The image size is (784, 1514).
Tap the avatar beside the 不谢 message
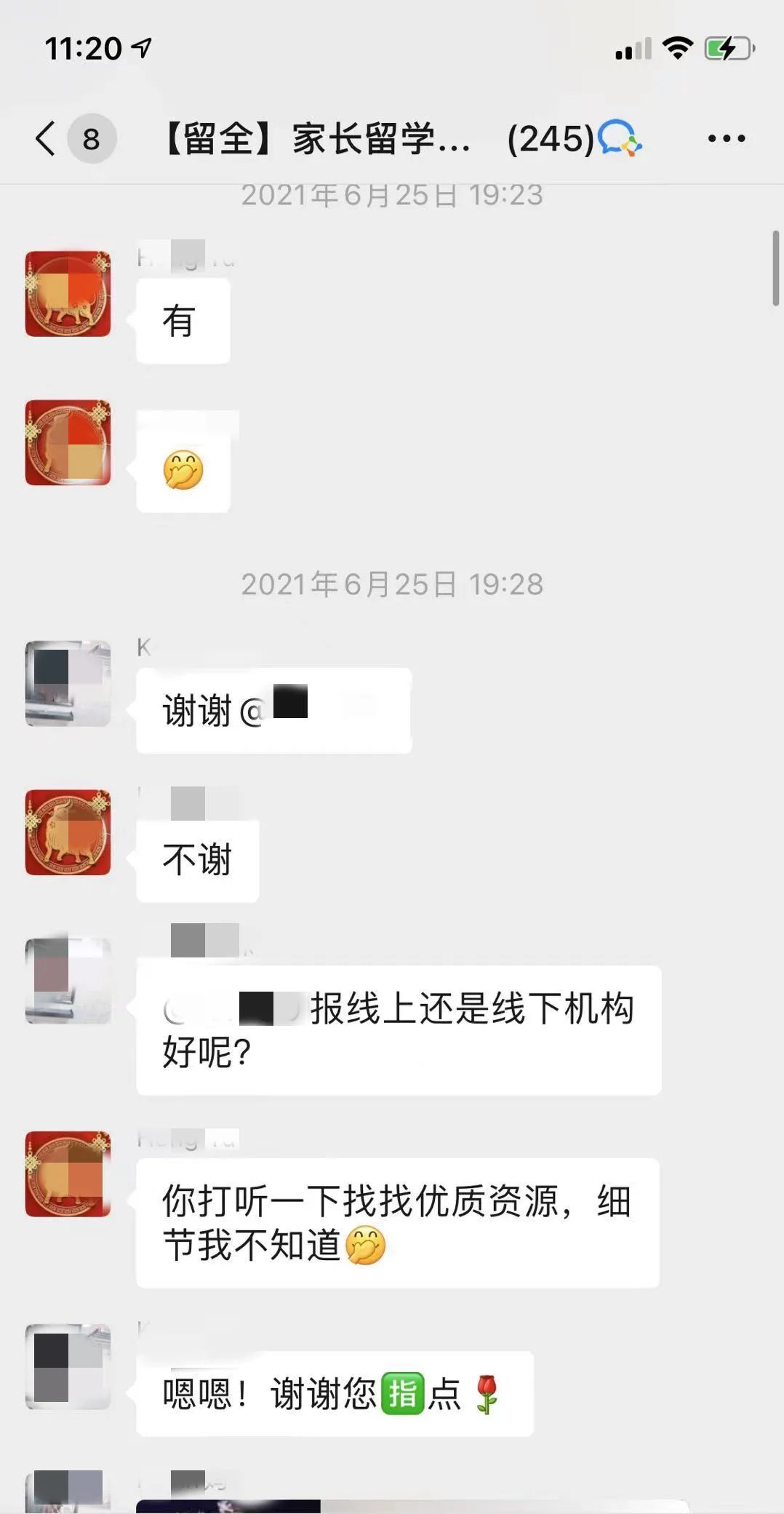coord(68,832)
